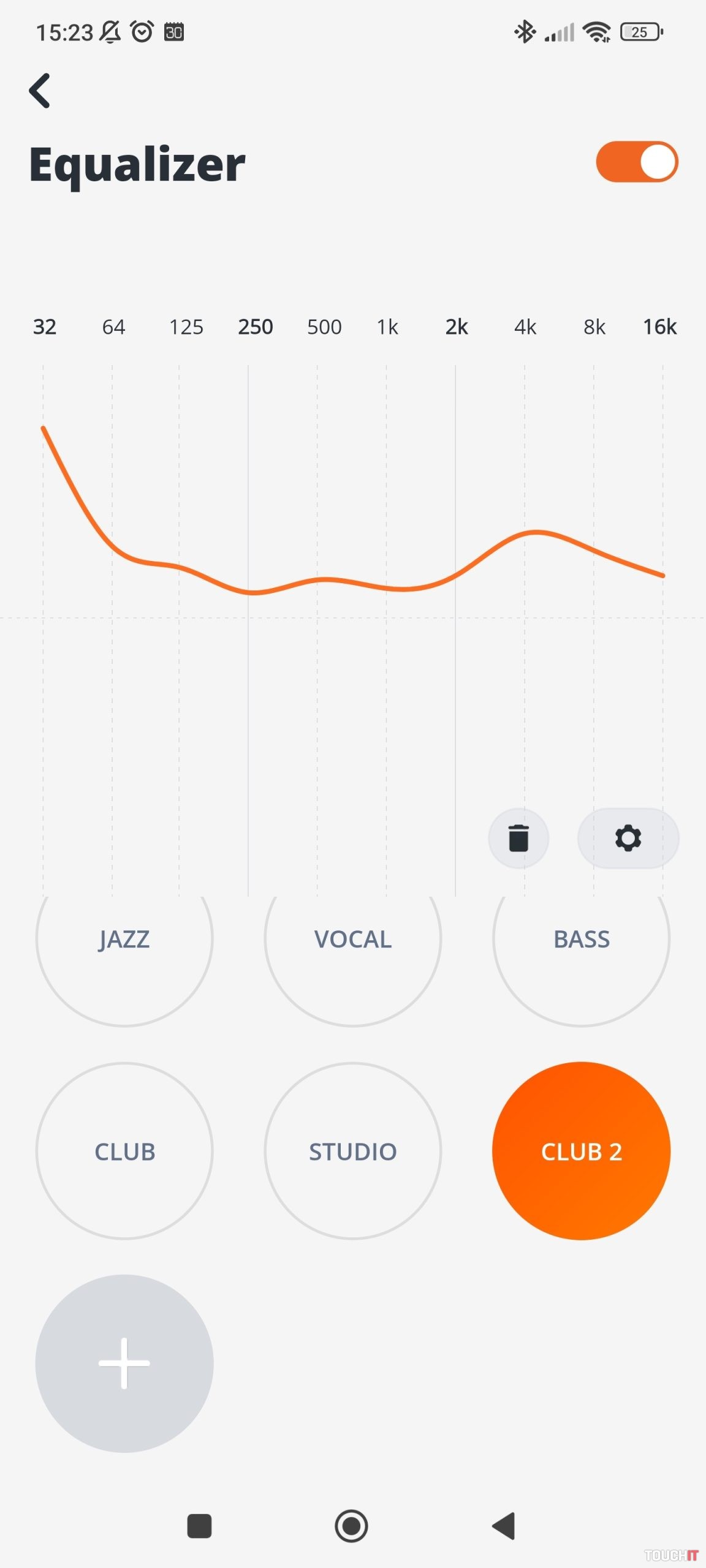Open the recent apps view
The width and height of the screenshot is (706, 1568).
tap(199, 1526)
